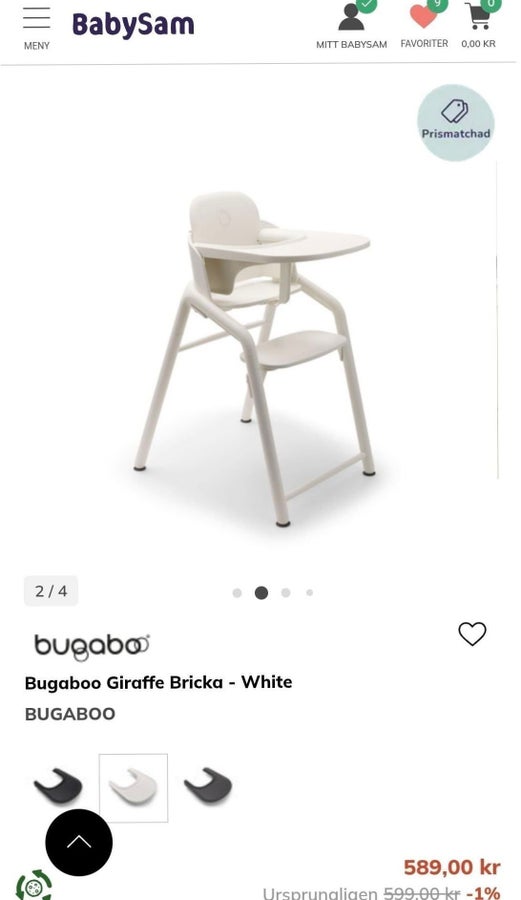Go to the BabySam home page

133,25
